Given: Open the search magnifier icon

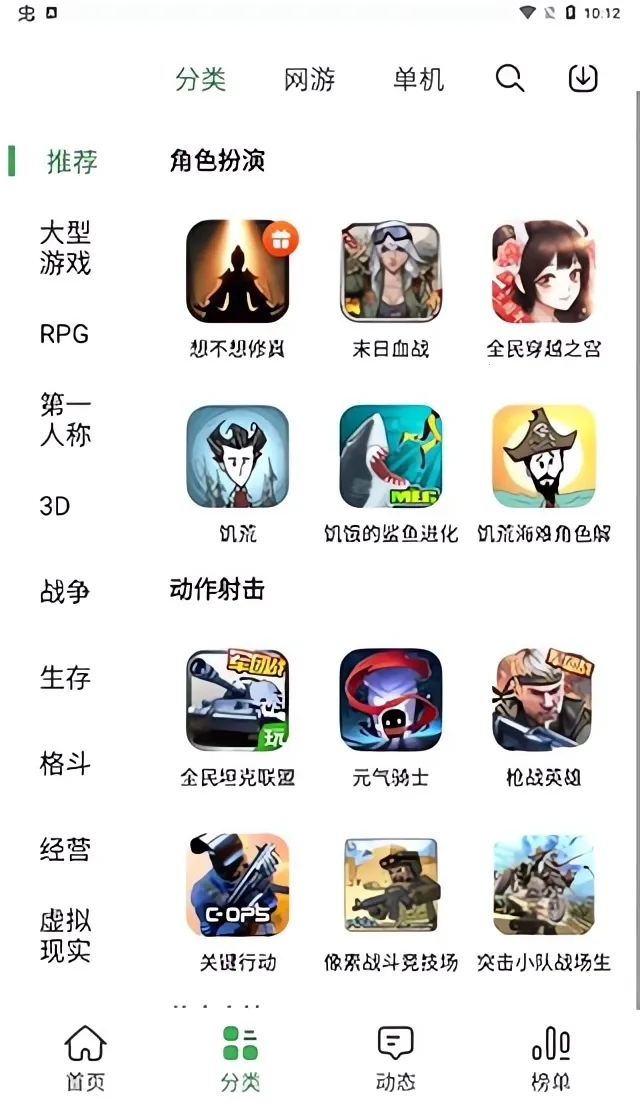Looking at the screenshot, I should (510, 79).
